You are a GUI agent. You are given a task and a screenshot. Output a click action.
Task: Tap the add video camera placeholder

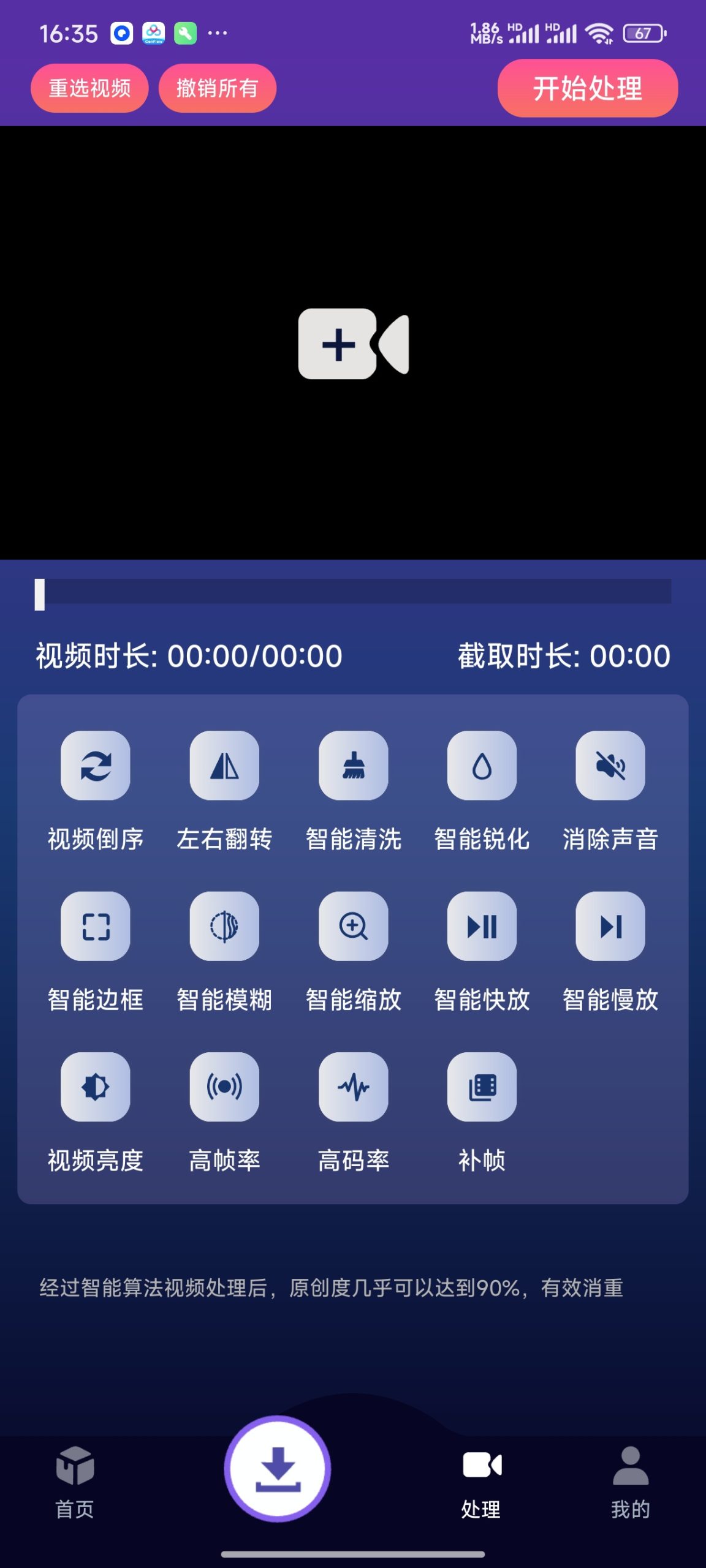tap(353, 345)
